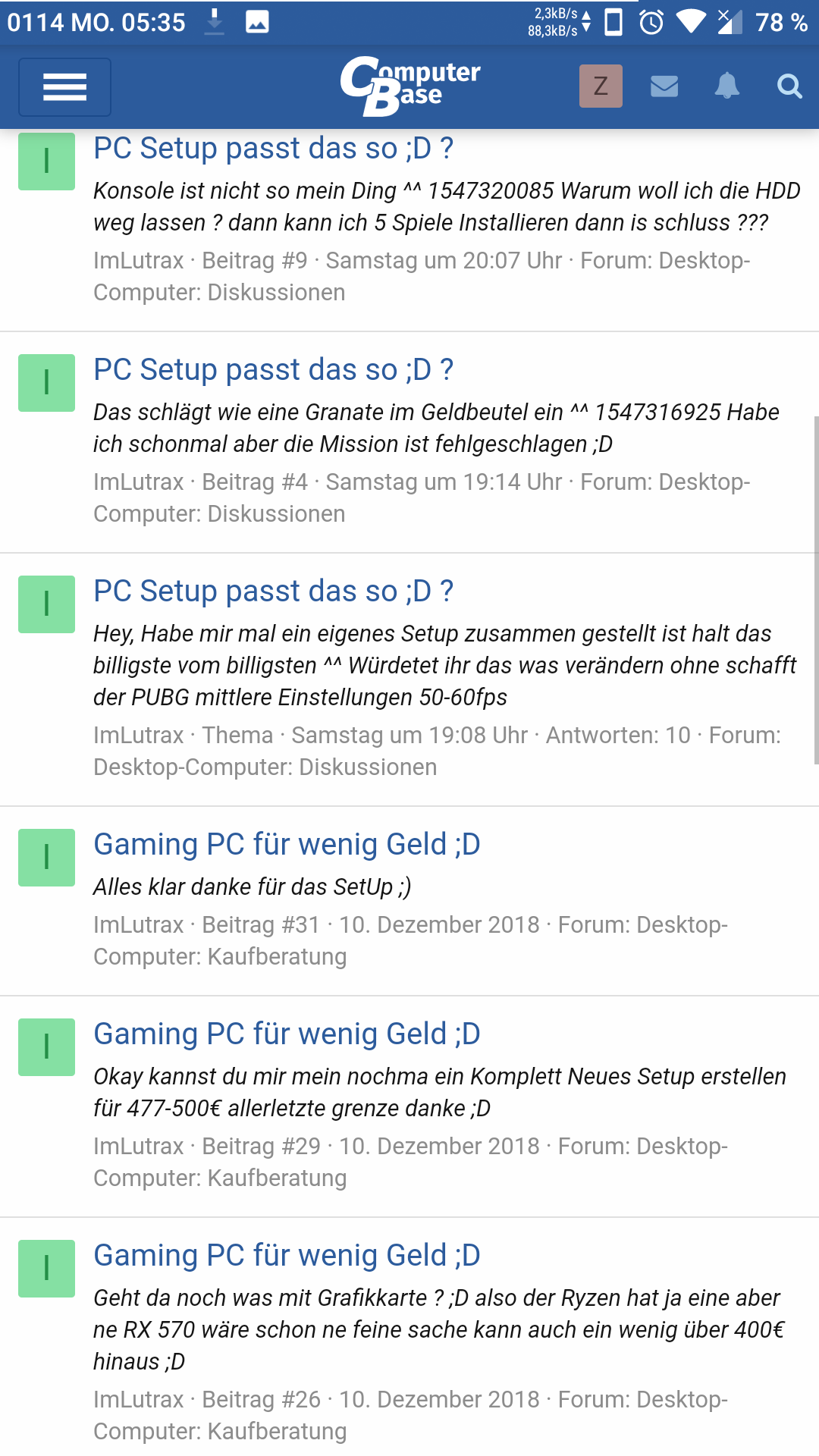Open Gaming PC post #29 about 477-500€
819x1456 pixels.
coord(287,1034)
